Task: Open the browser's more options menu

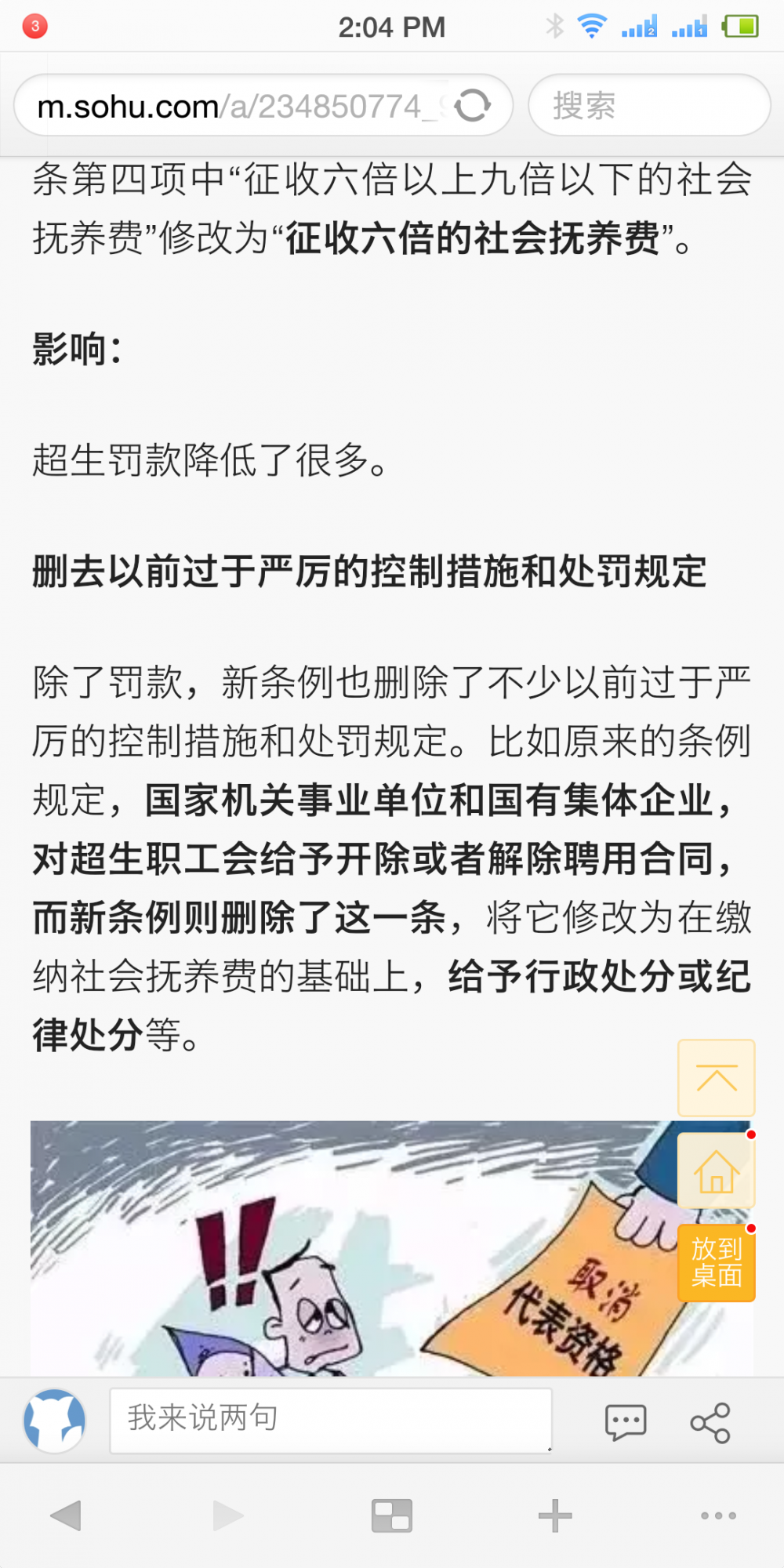Action: [718, 1515]
